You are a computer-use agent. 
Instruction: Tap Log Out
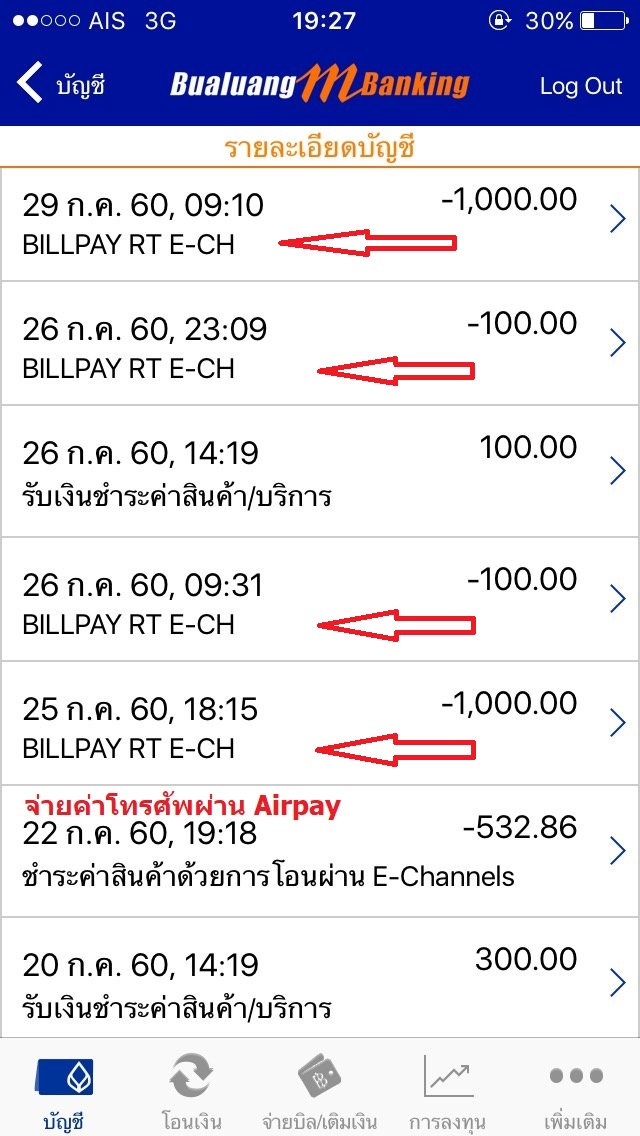click(x=581, y=85)
